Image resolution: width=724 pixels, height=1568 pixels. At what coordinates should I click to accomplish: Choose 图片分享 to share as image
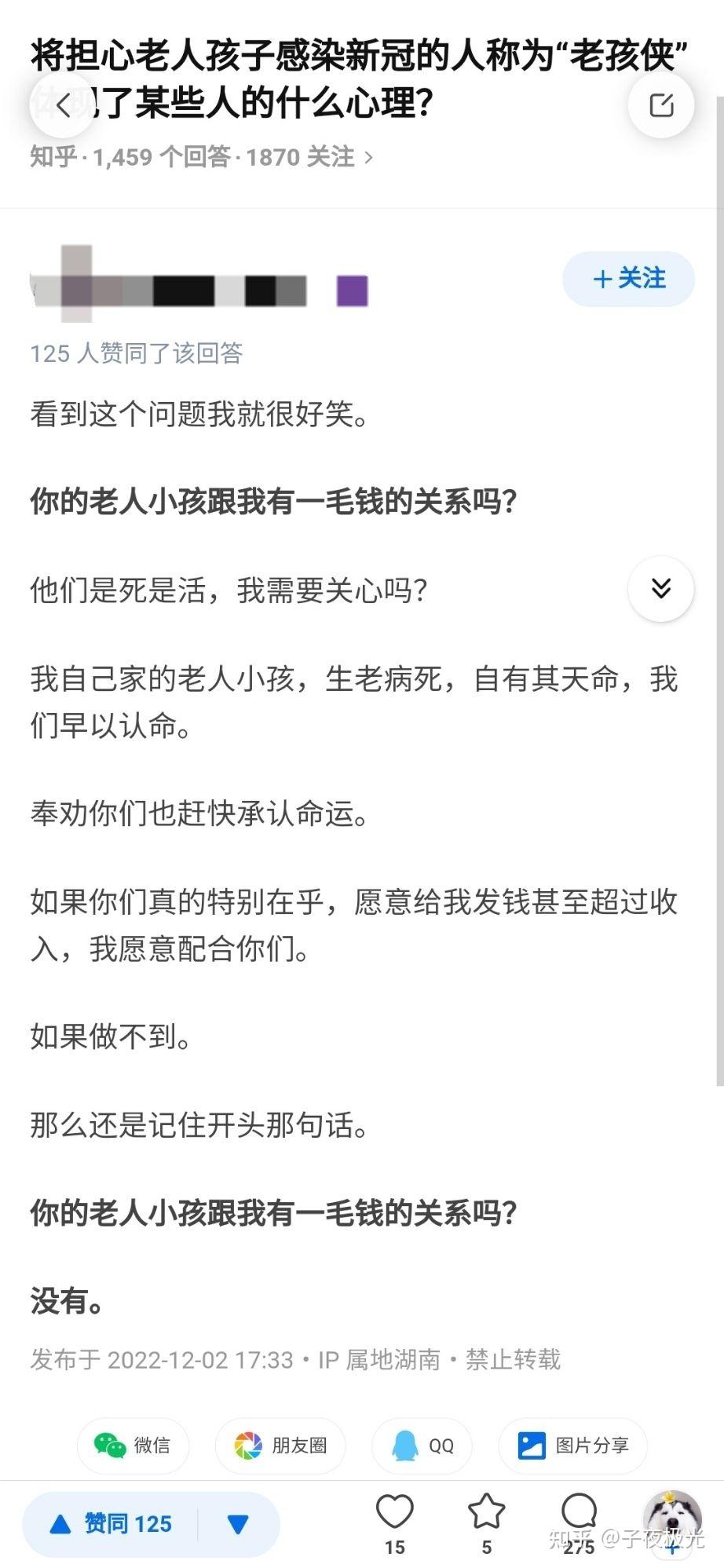tap(573, 1445)
